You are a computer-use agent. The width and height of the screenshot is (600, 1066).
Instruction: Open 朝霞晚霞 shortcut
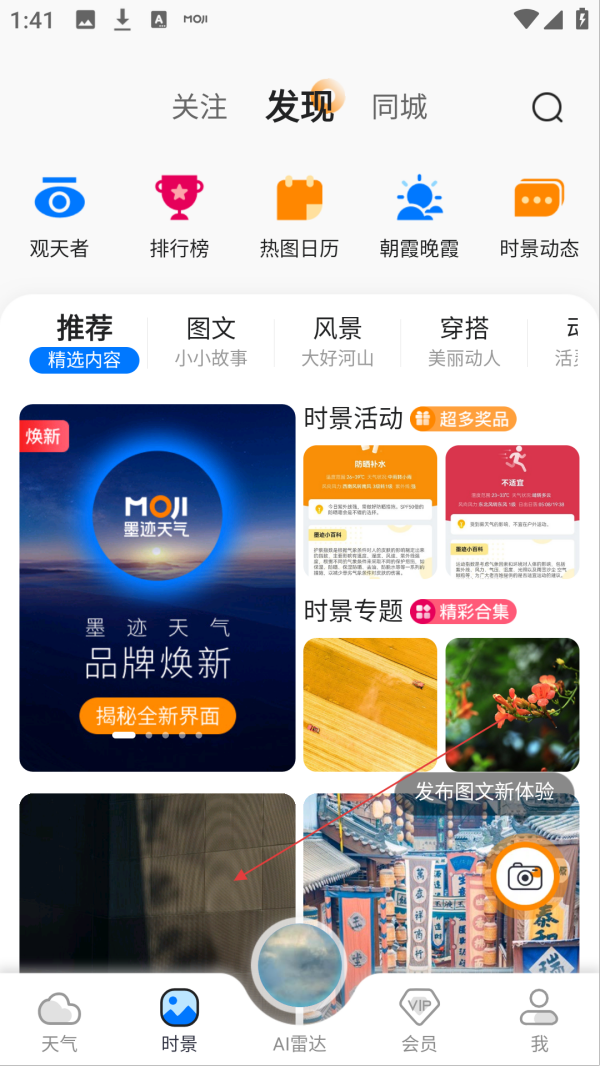(419, 216)
